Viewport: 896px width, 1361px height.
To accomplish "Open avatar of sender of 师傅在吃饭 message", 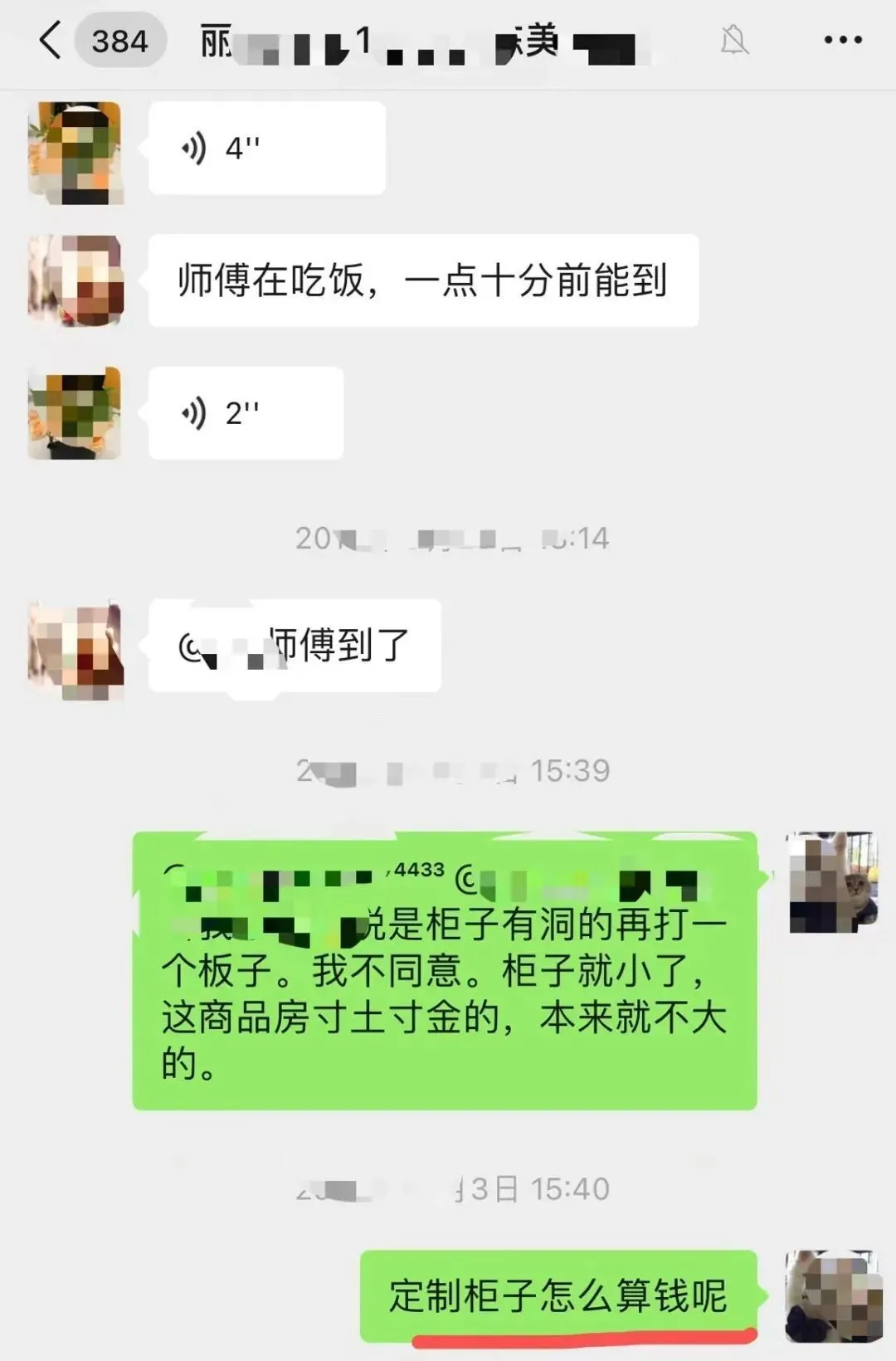I will (75, 280).
